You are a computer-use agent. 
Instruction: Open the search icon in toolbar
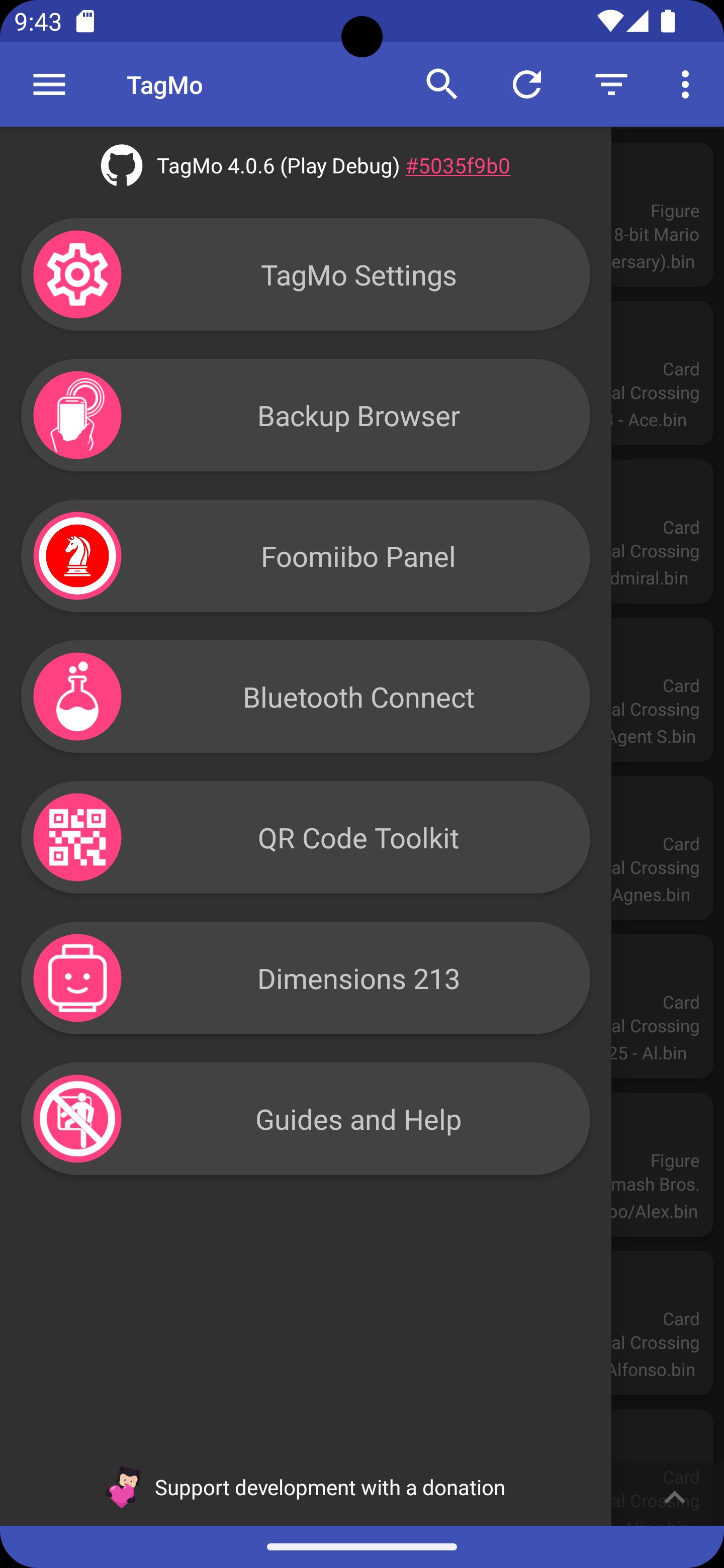click(x=441, y=84)
